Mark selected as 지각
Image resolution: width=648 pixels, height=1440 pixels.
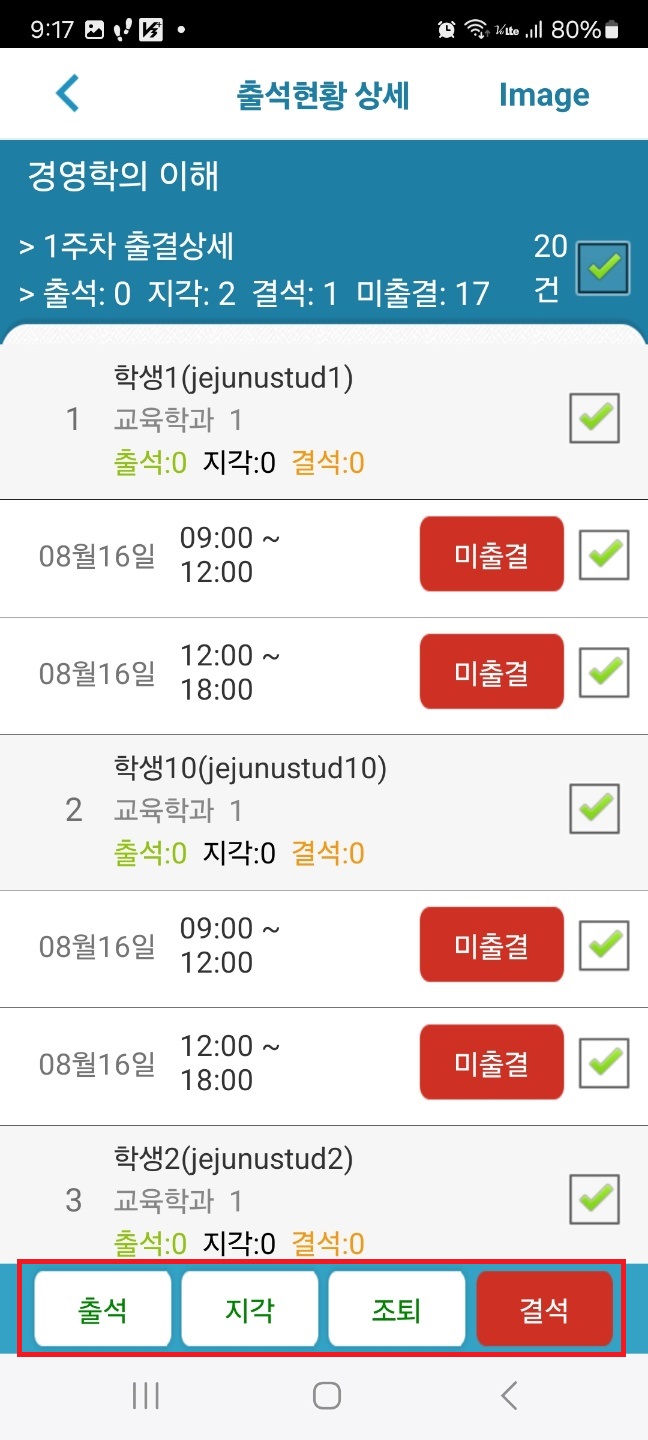[x=250, y=1309]
